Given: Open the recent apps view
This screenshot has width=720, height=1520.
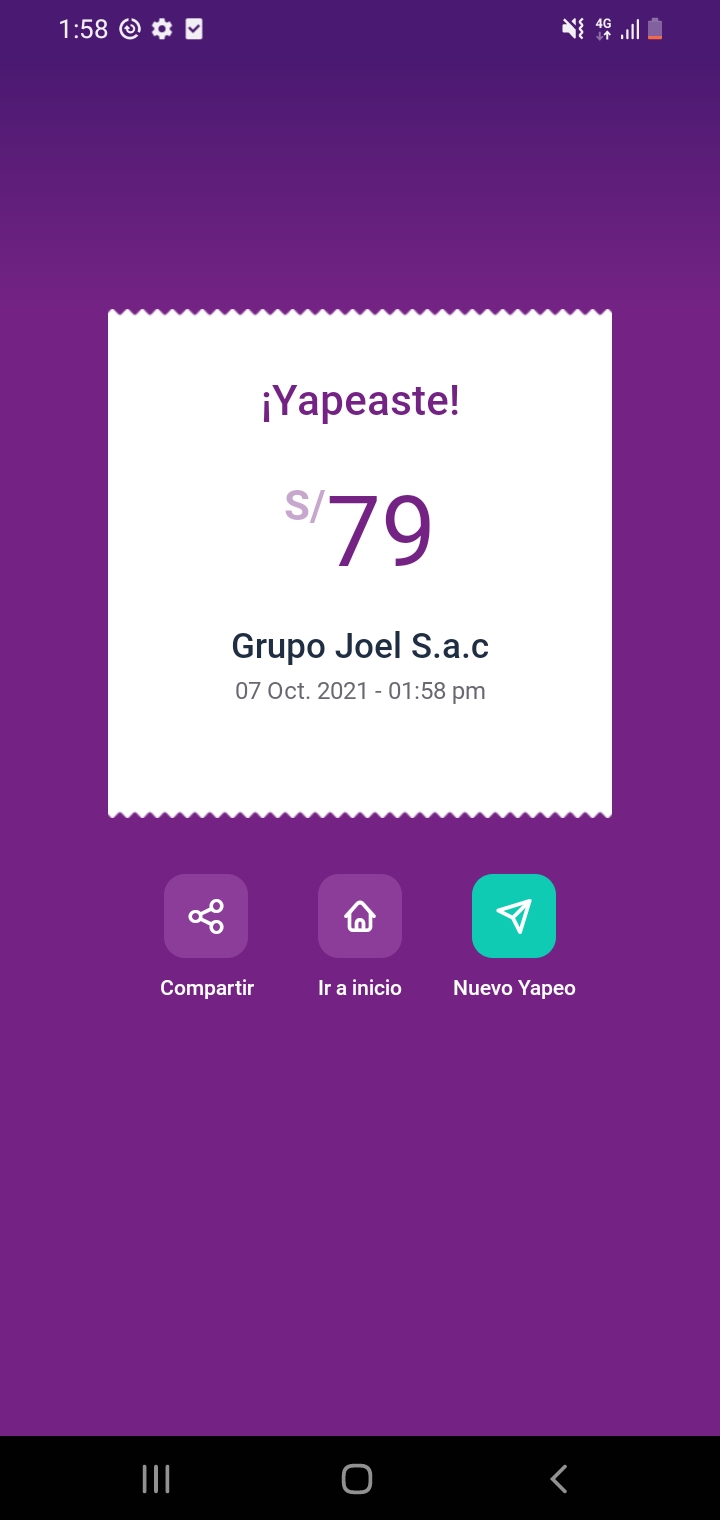Looking at the screenshot, I should (x=156, y=1478).
